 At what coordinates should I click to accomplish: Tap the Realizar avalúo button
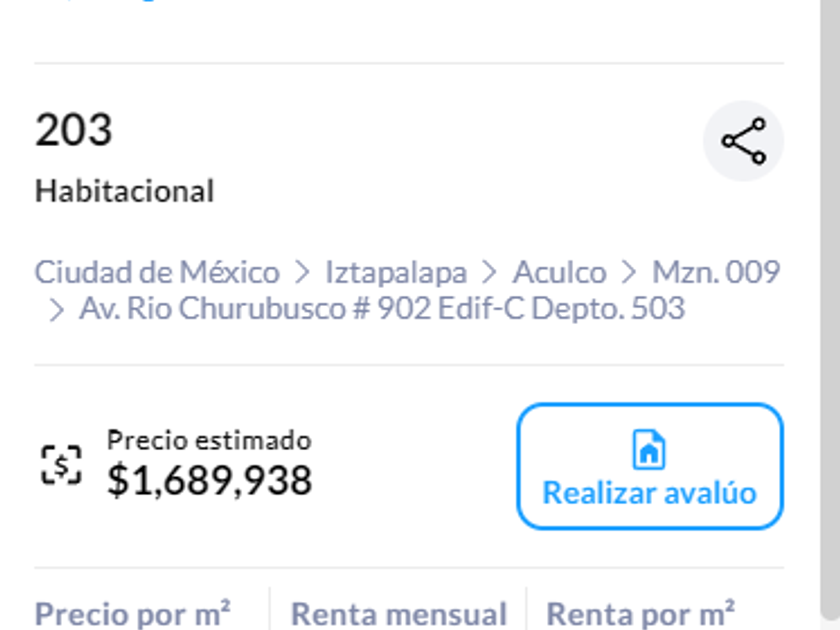pos(649,466)
